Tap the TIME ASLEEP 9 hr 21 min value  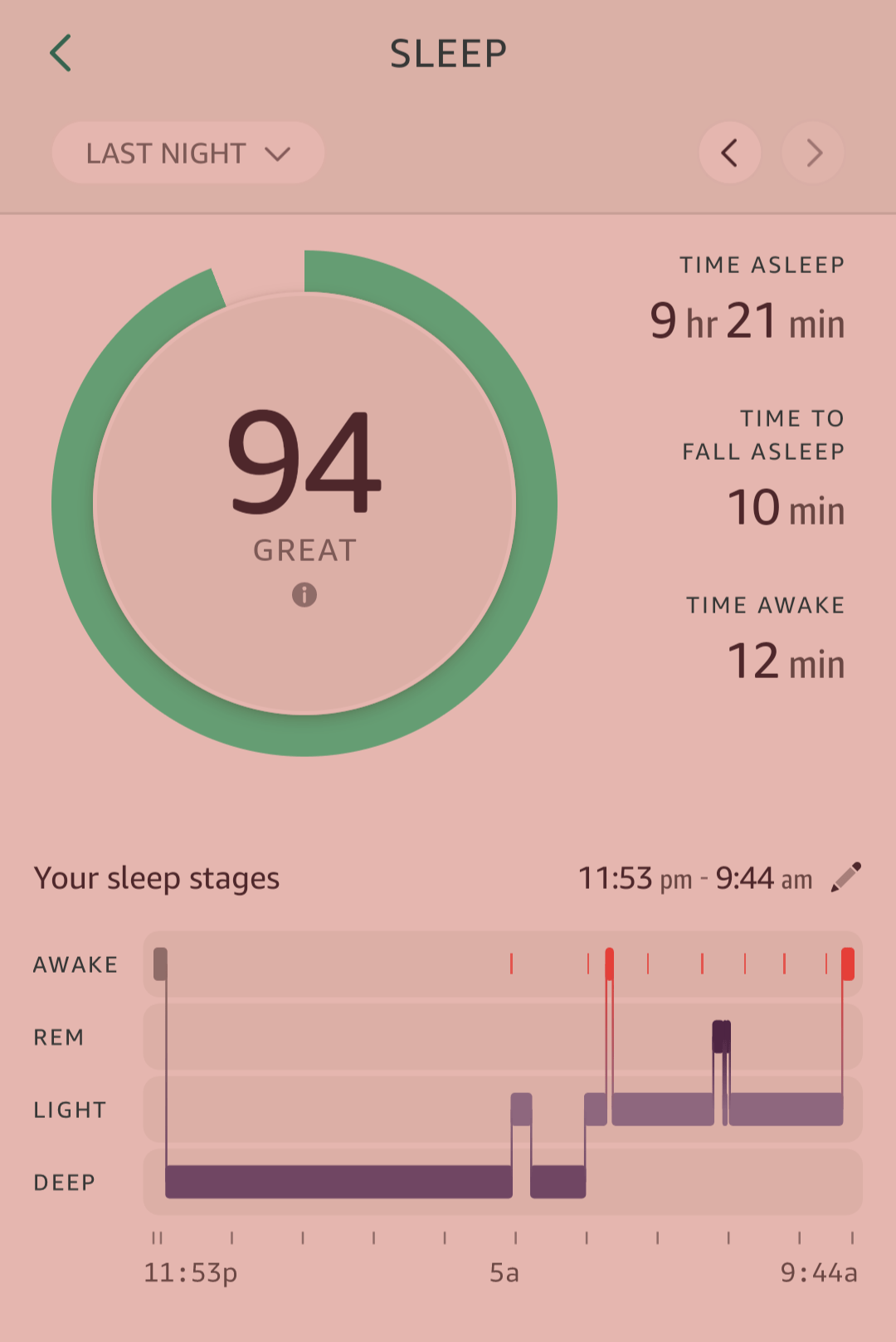pyautogui.click(x=747, y=322)
